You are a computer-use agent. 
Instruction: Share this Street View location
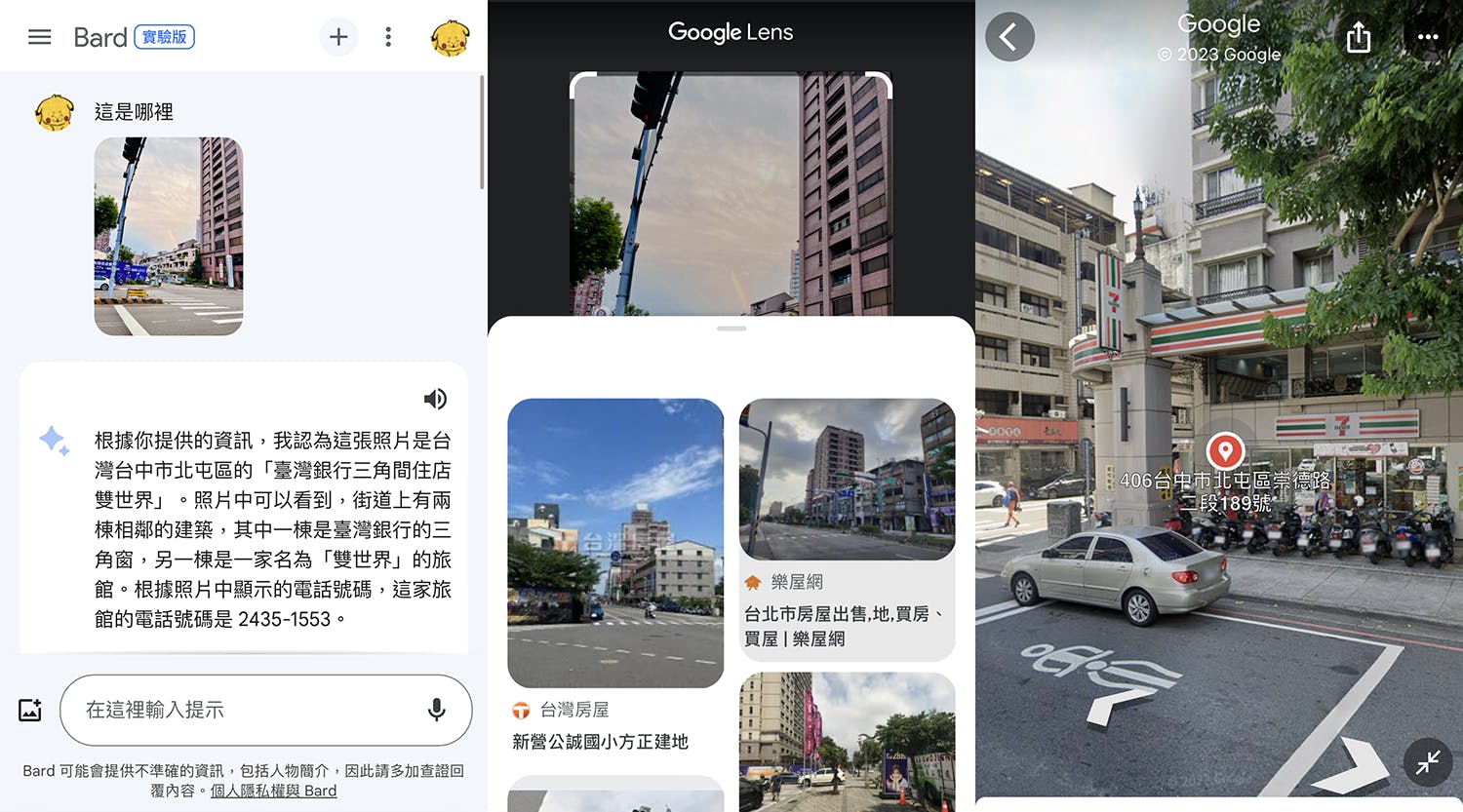point(1359,38)
